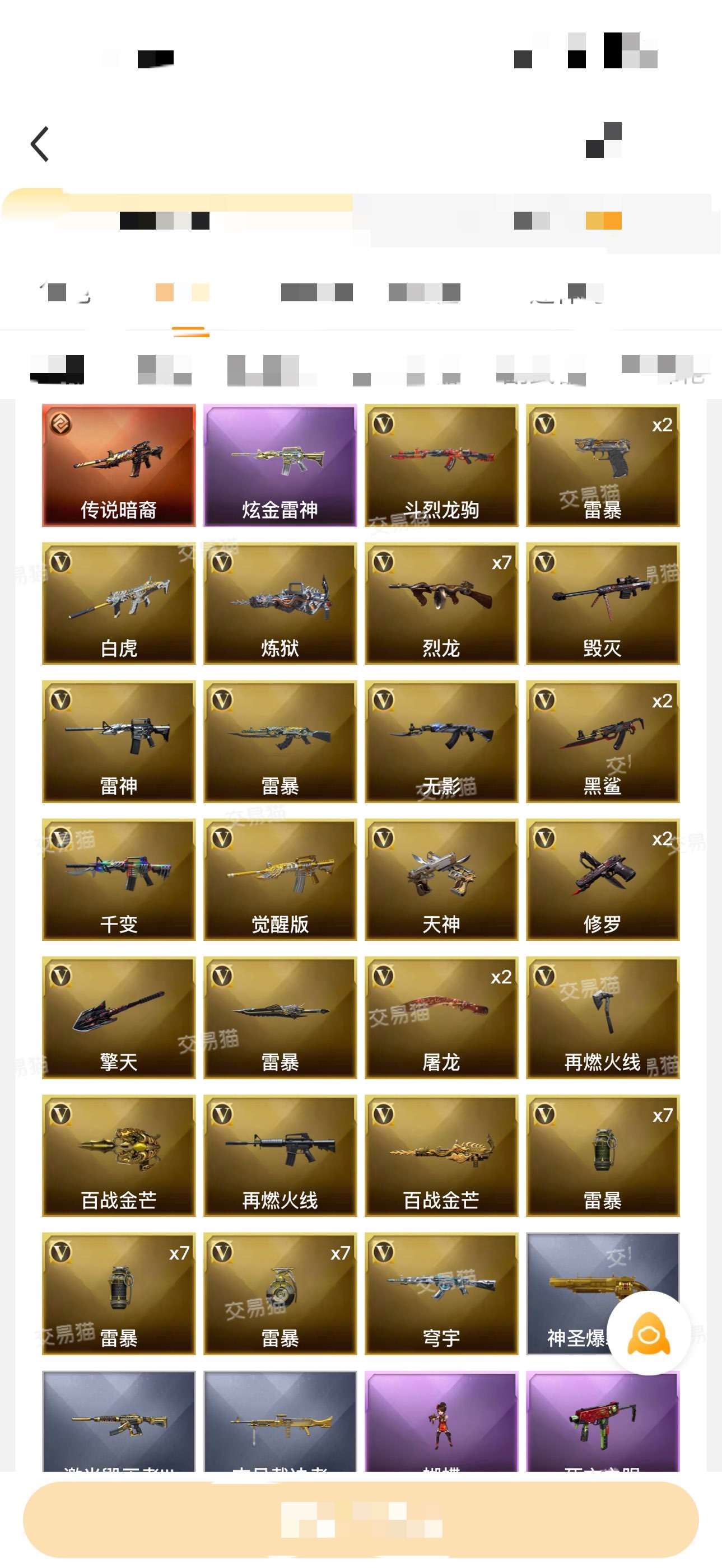Open the 无影 weapon tile
The width and height of the screenshot is (722, 1568).
(441, 741)
